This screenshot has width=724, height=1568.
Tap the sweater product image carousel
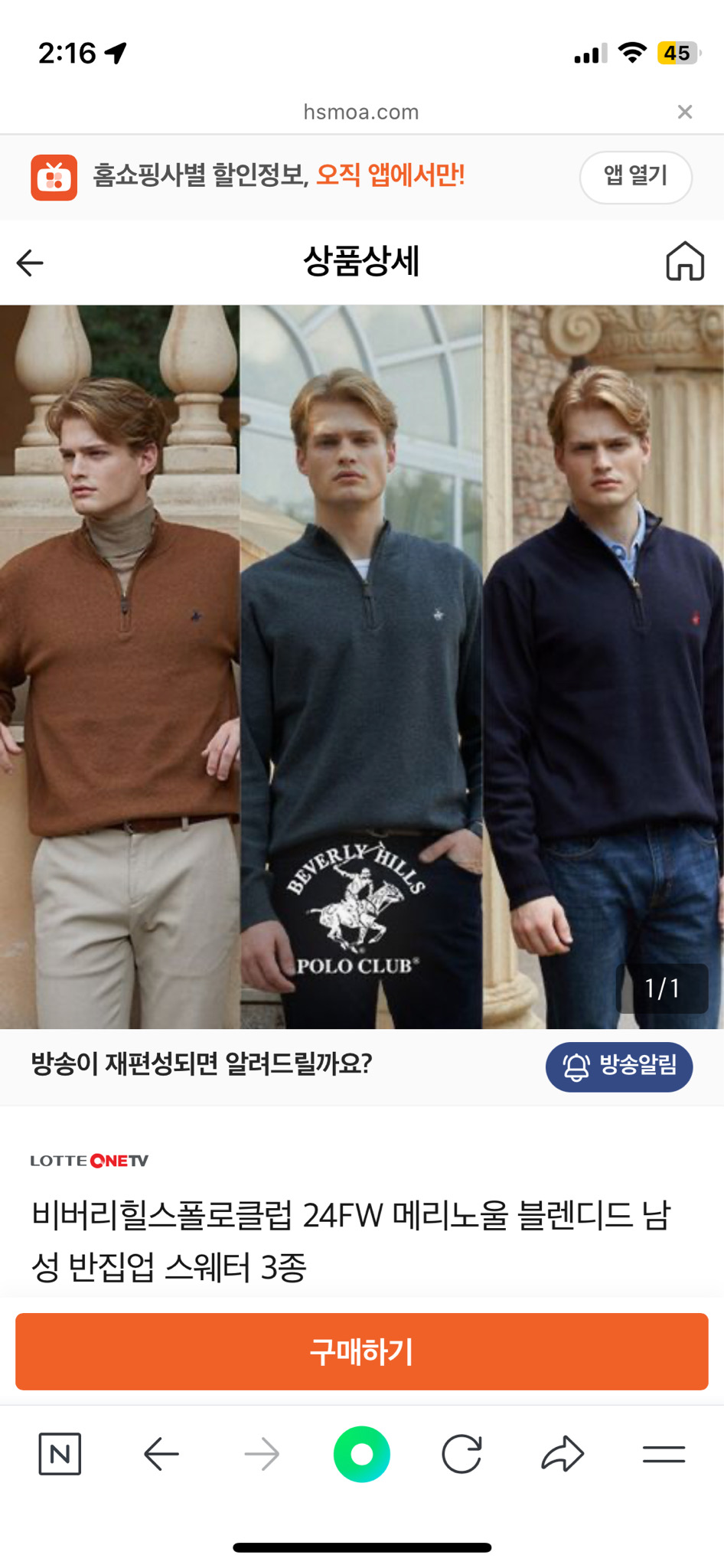361,666
